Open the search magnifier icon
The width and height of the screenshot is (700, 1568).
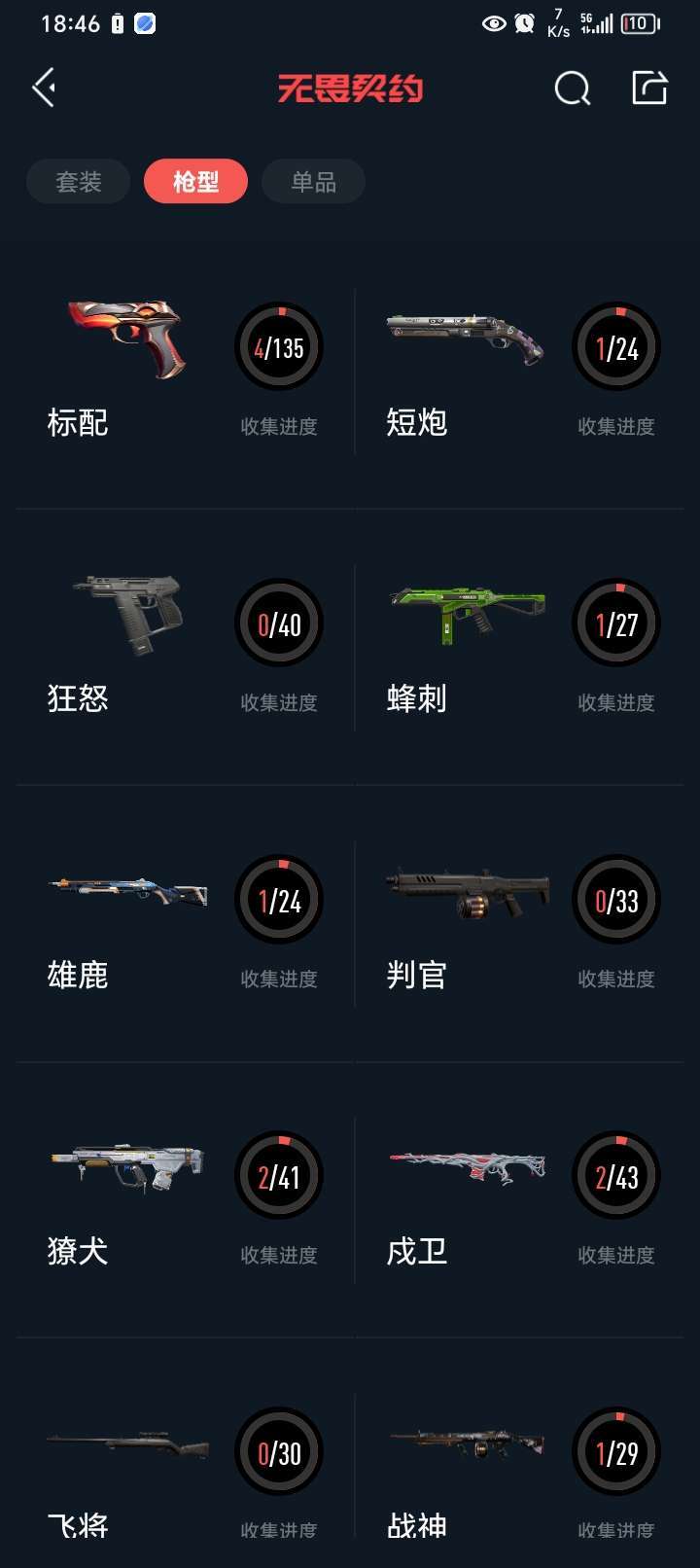(x=572, y=89)
